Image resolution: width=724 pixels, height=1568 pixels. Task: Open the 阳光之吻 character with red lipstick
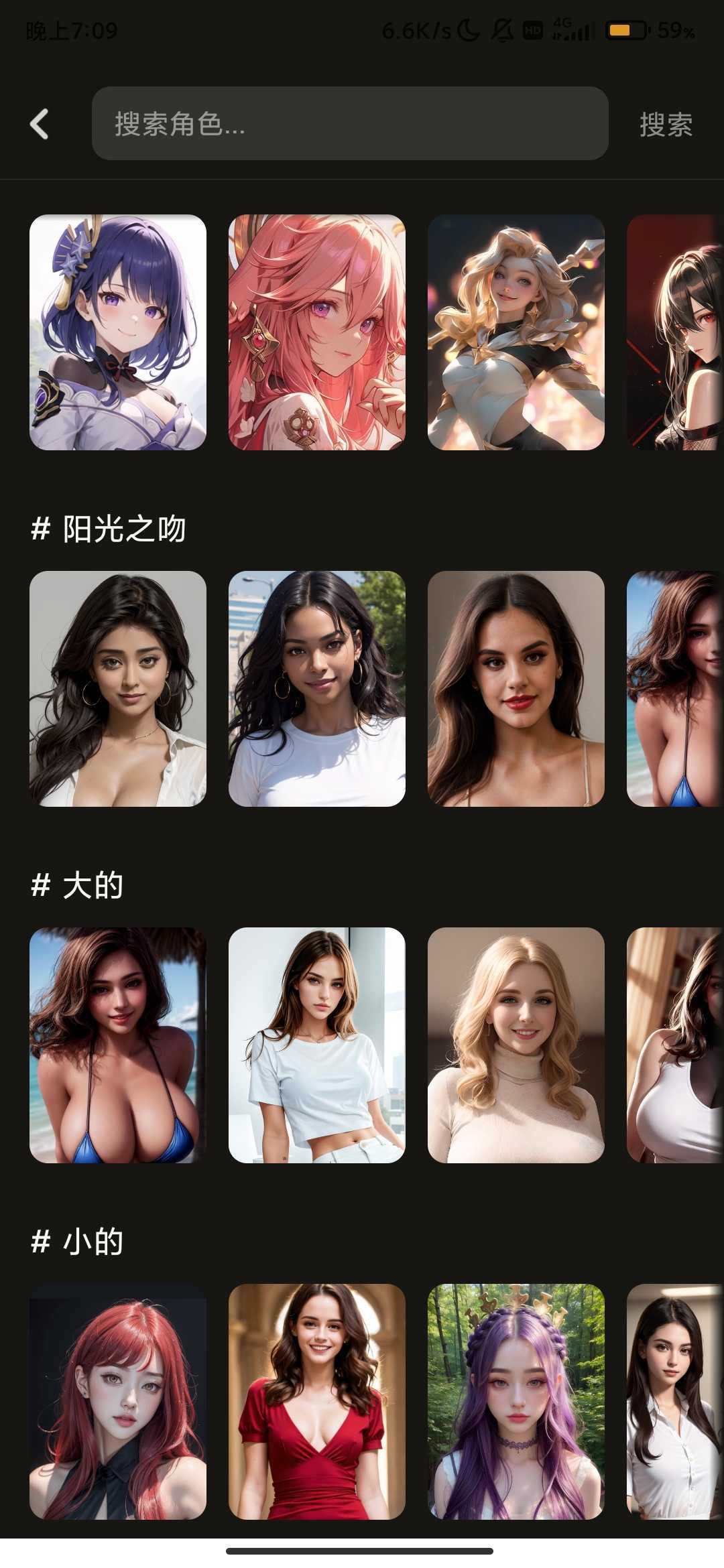coord(516,689)
